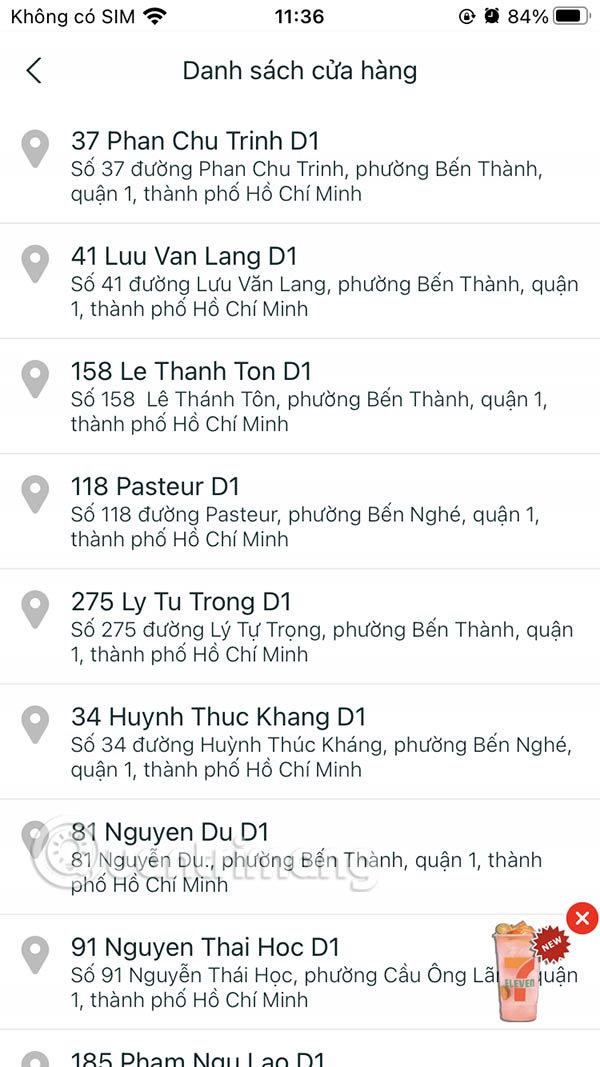Dismiss the floating 7-Eleven drink promo
The image size is (600, 1067).
tap(581, 918)
